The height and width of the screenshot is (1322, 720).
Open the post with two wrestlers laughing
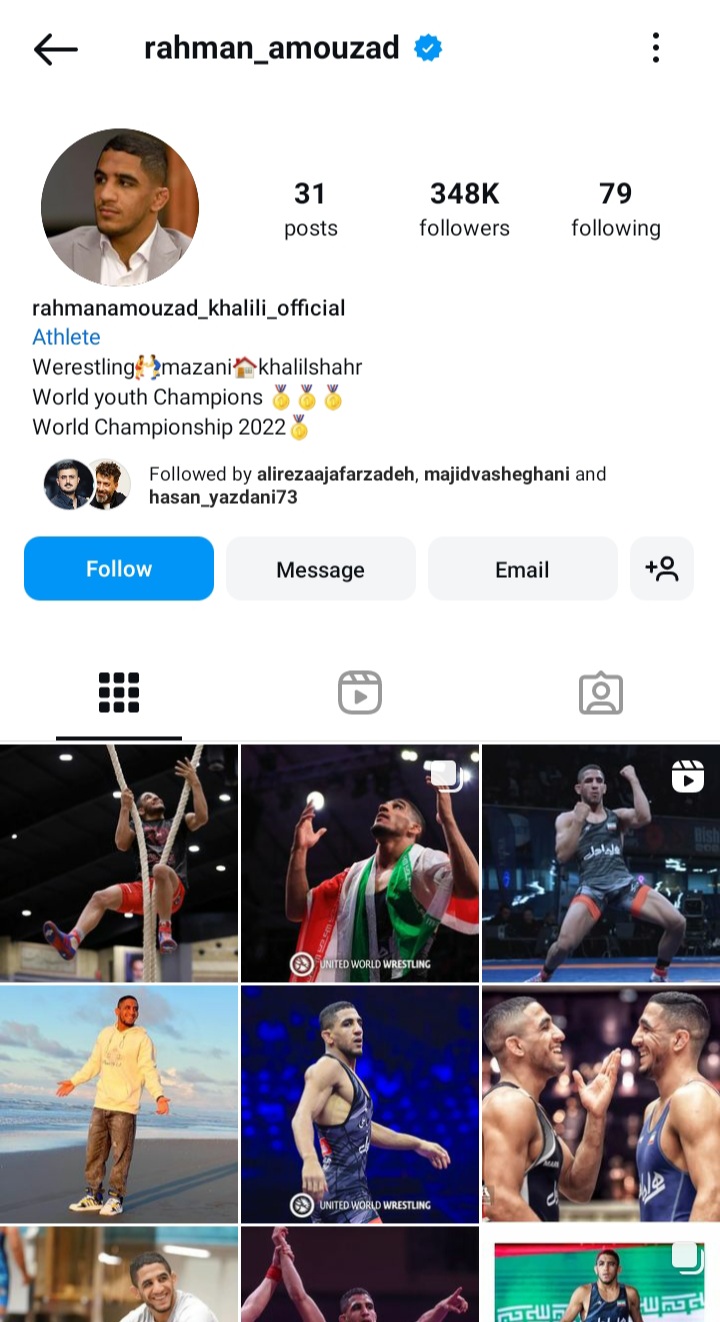tap(600, 1104)
